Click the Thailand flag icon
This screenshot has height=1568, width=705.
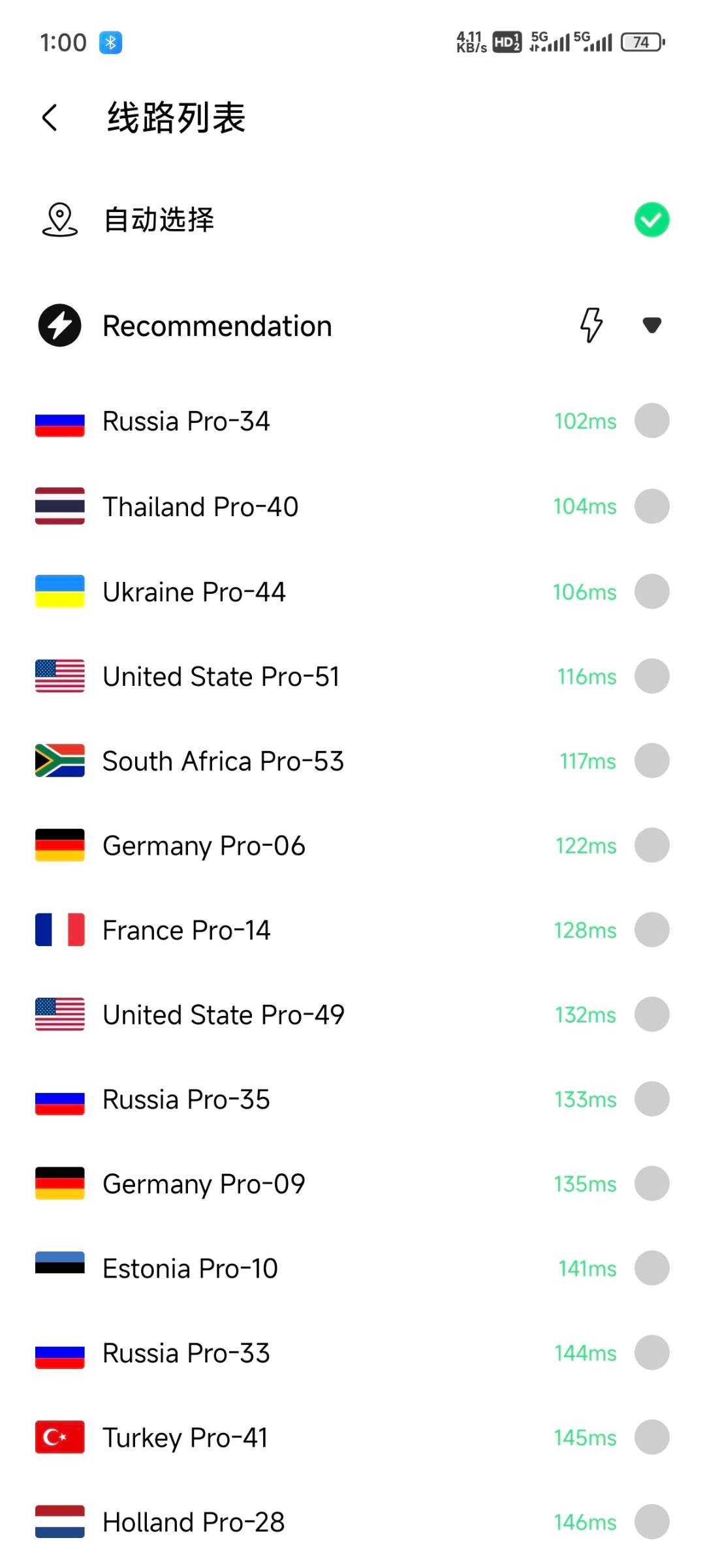[x=59, y=506]
